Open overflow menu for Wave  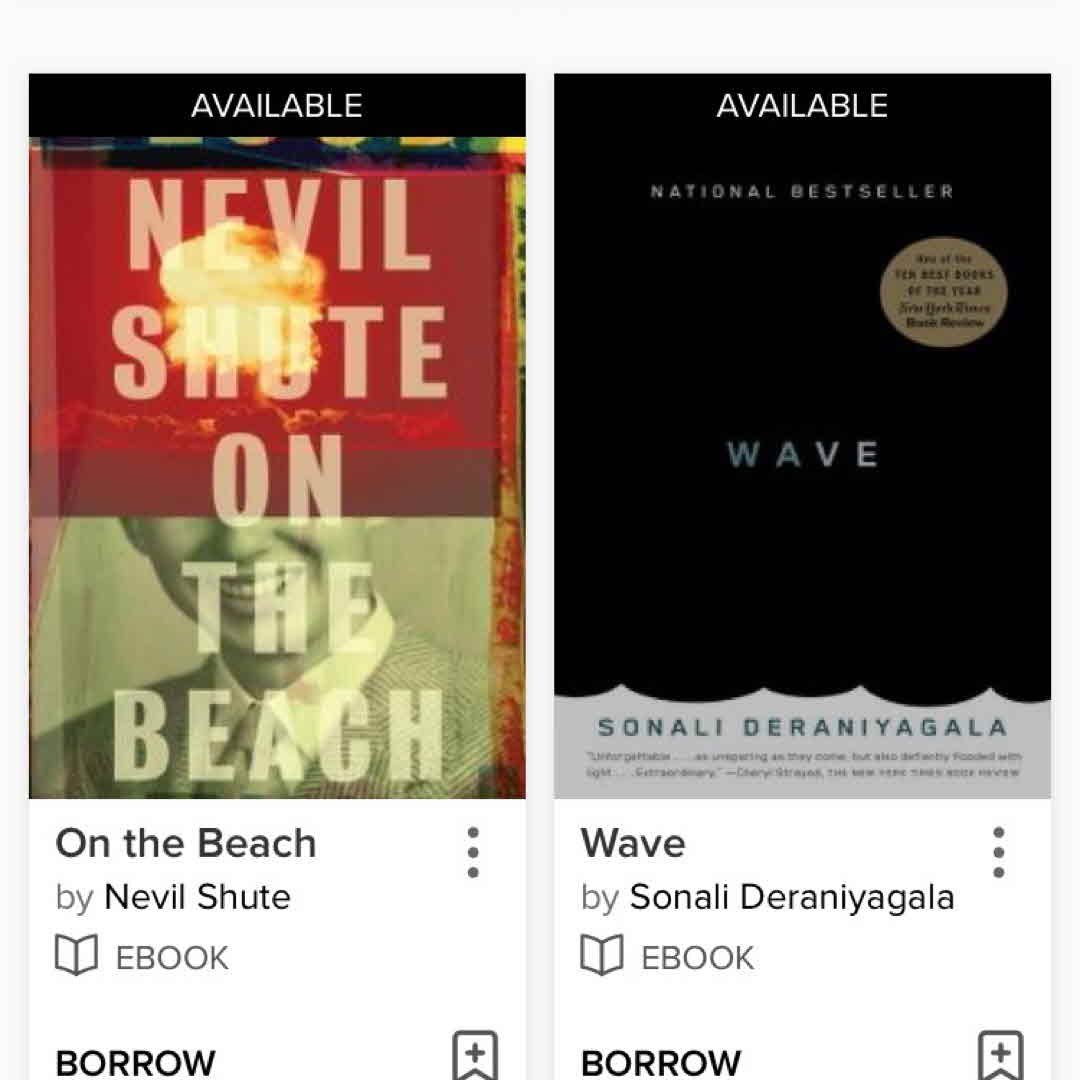[x=998, y=852]
